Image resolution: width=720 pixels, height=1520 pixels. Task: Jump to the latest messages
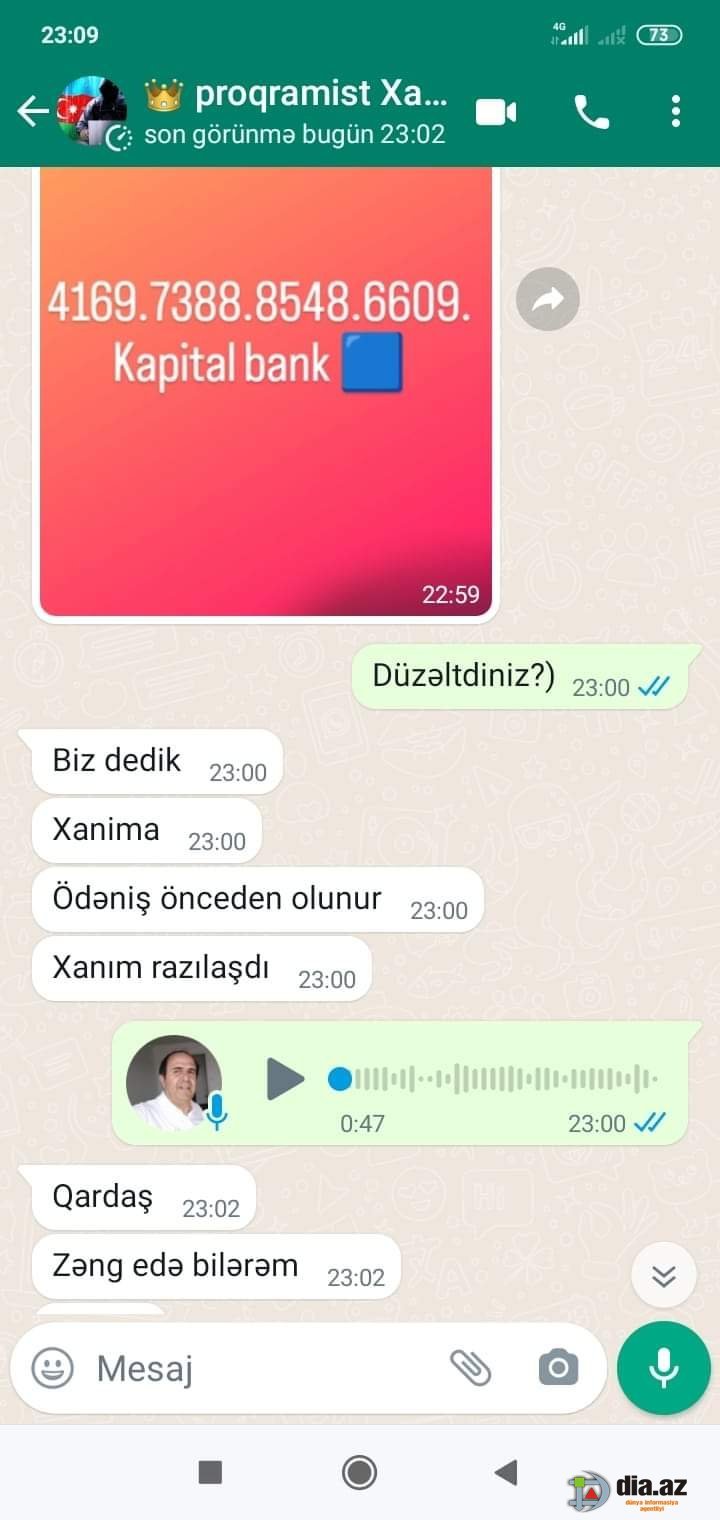664,1275
